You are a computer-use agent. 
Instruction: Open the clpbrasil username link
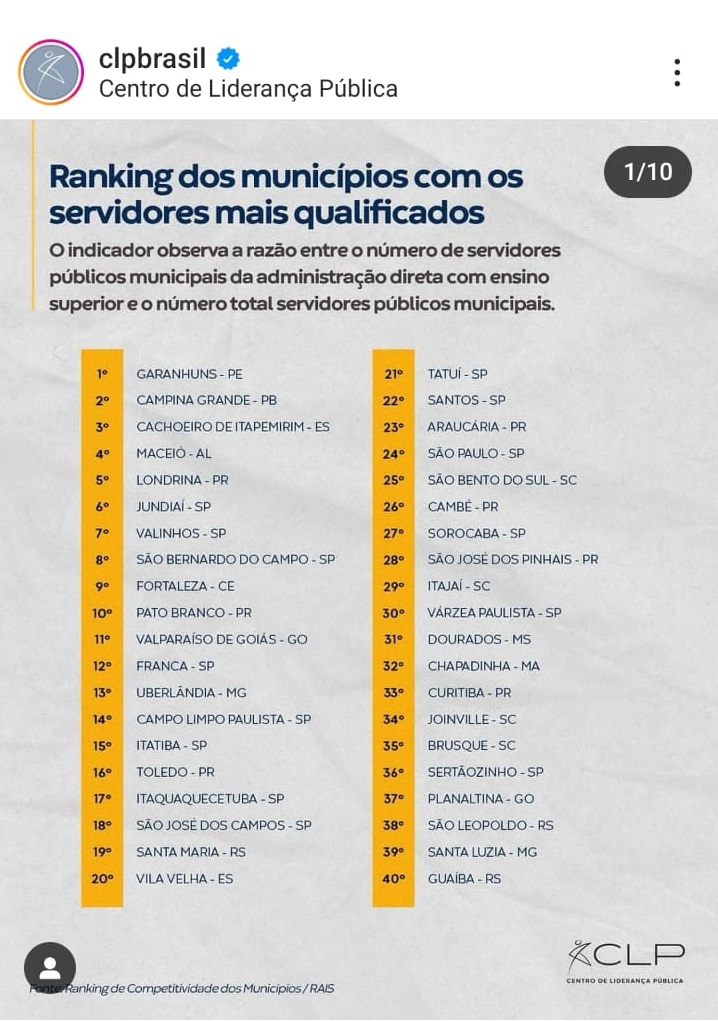pos(152,59)
